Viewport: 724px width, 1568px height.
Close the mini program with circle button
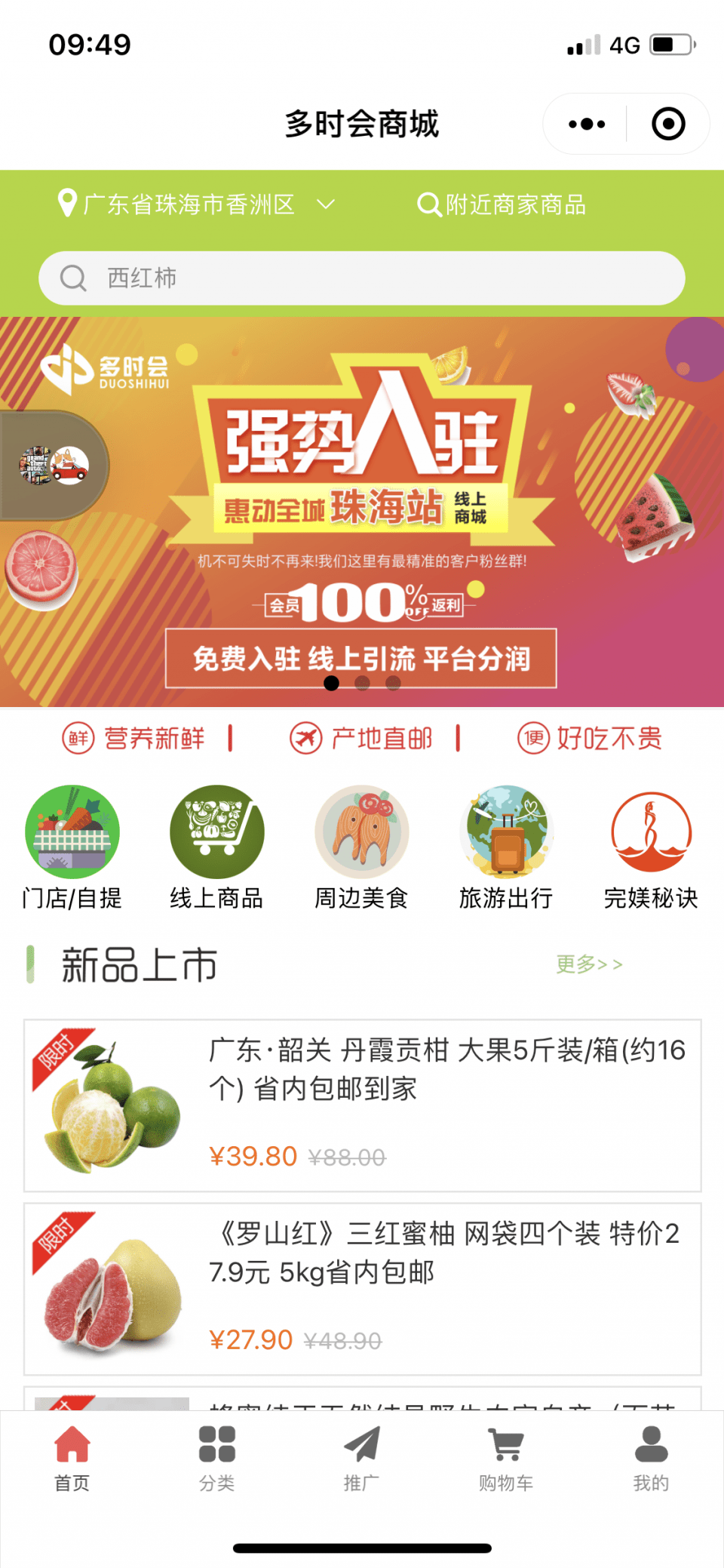point(668,125)
